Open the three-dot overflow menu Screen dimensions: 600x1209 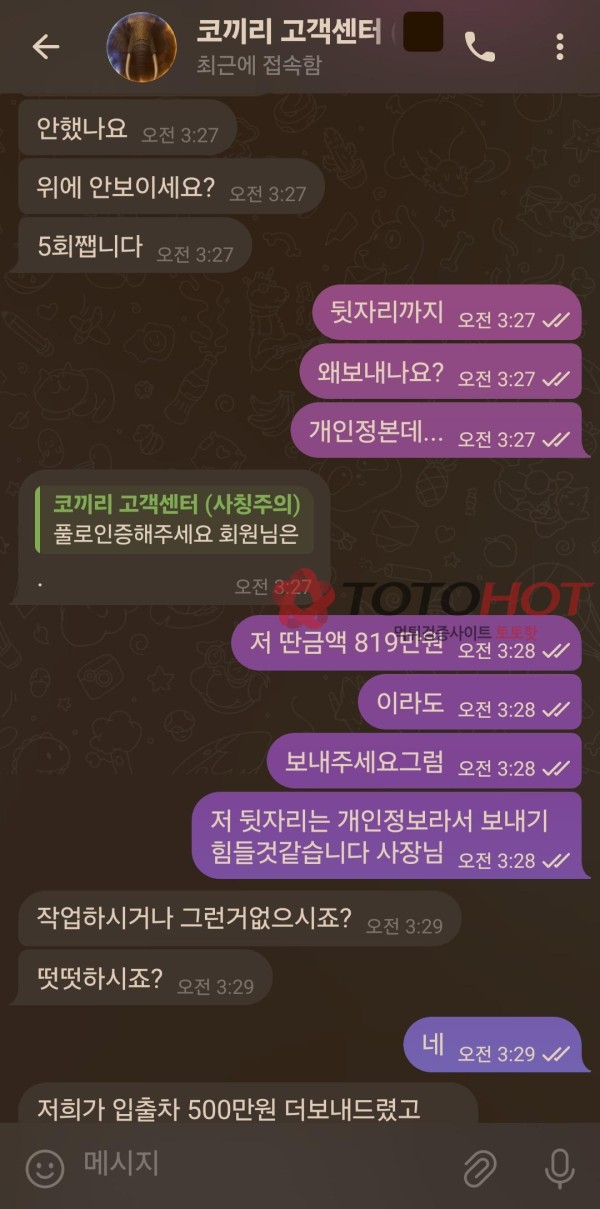coord(559,47)
